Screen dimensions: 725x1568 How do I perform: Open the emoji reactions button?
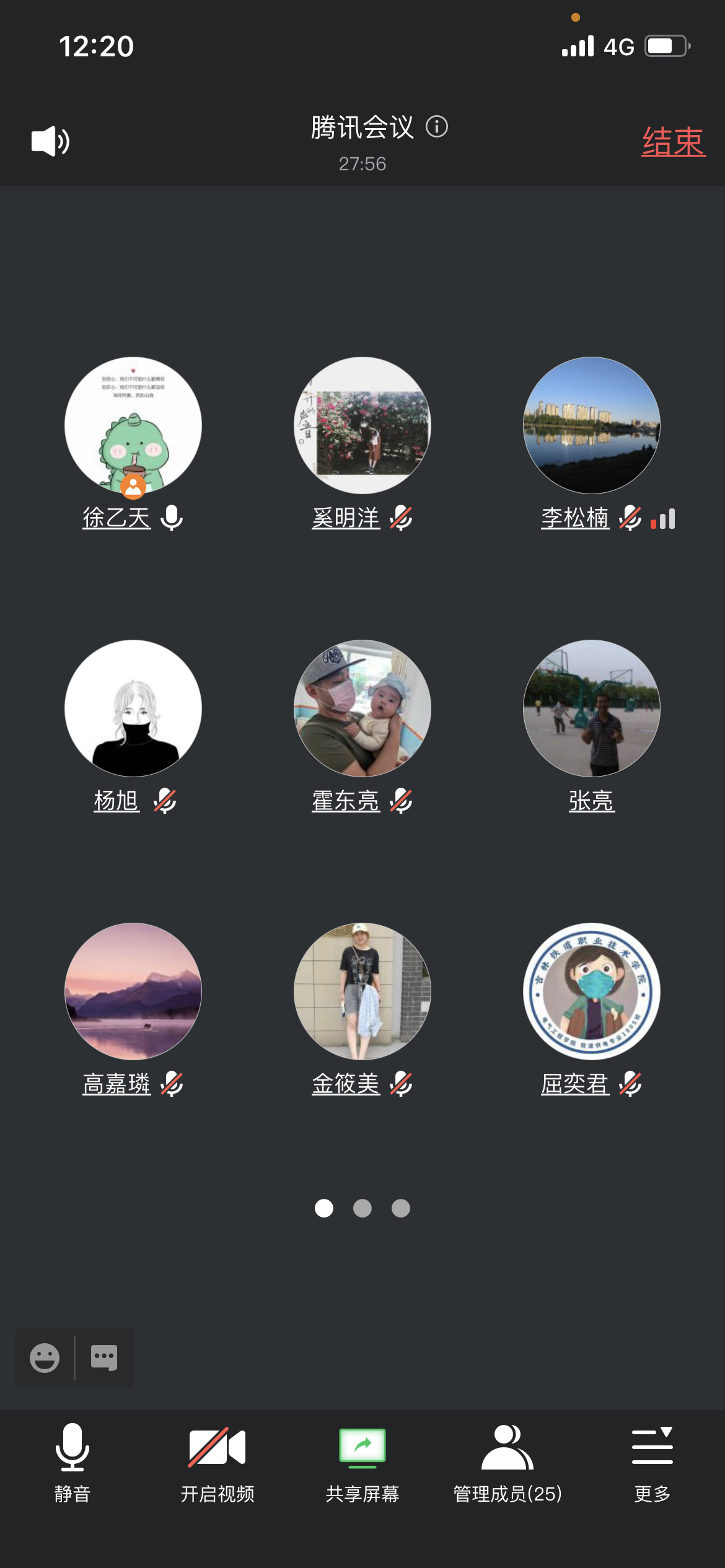click(45, 1357)
